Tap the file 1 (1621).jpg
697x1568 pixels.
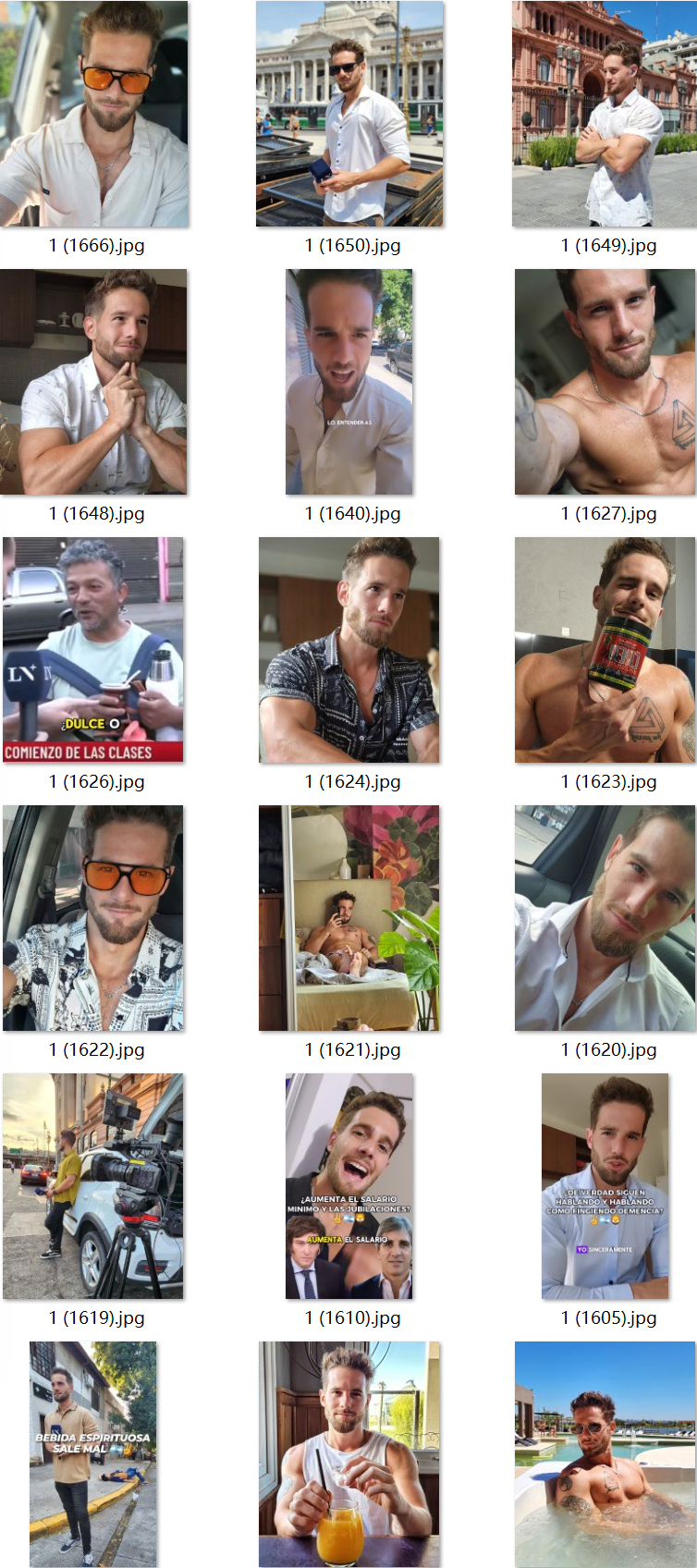point(349,918)
